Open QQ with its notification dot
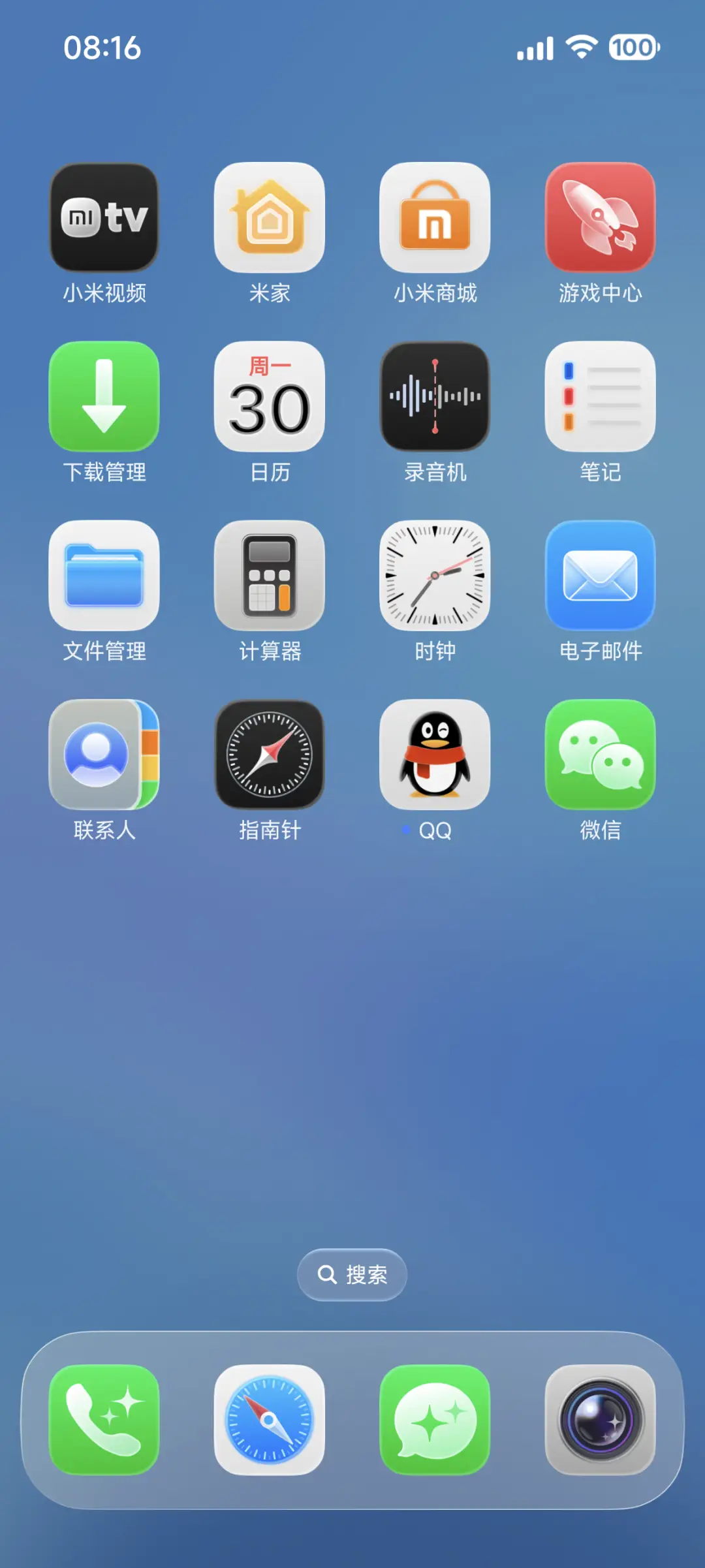The height and width of the screenshot is (1568, 705). point(435,755)
